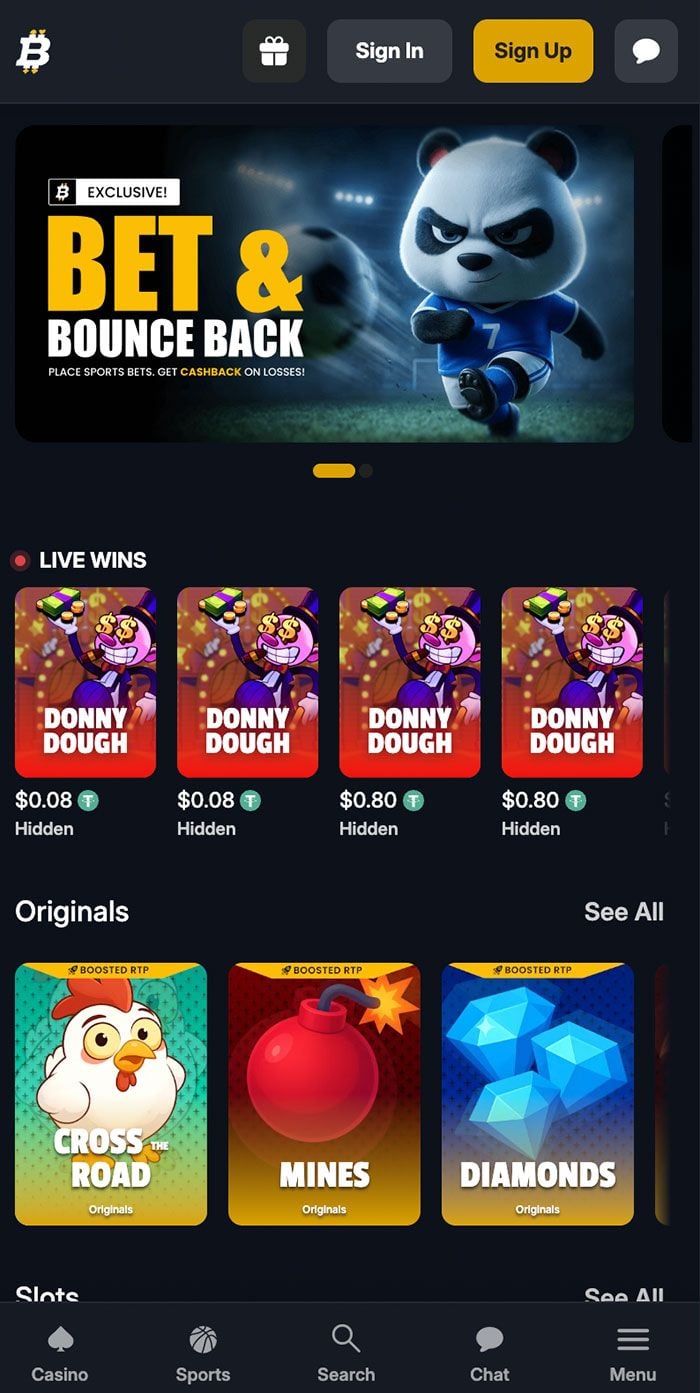Select the second banner page dot

[x=366, y=470]
